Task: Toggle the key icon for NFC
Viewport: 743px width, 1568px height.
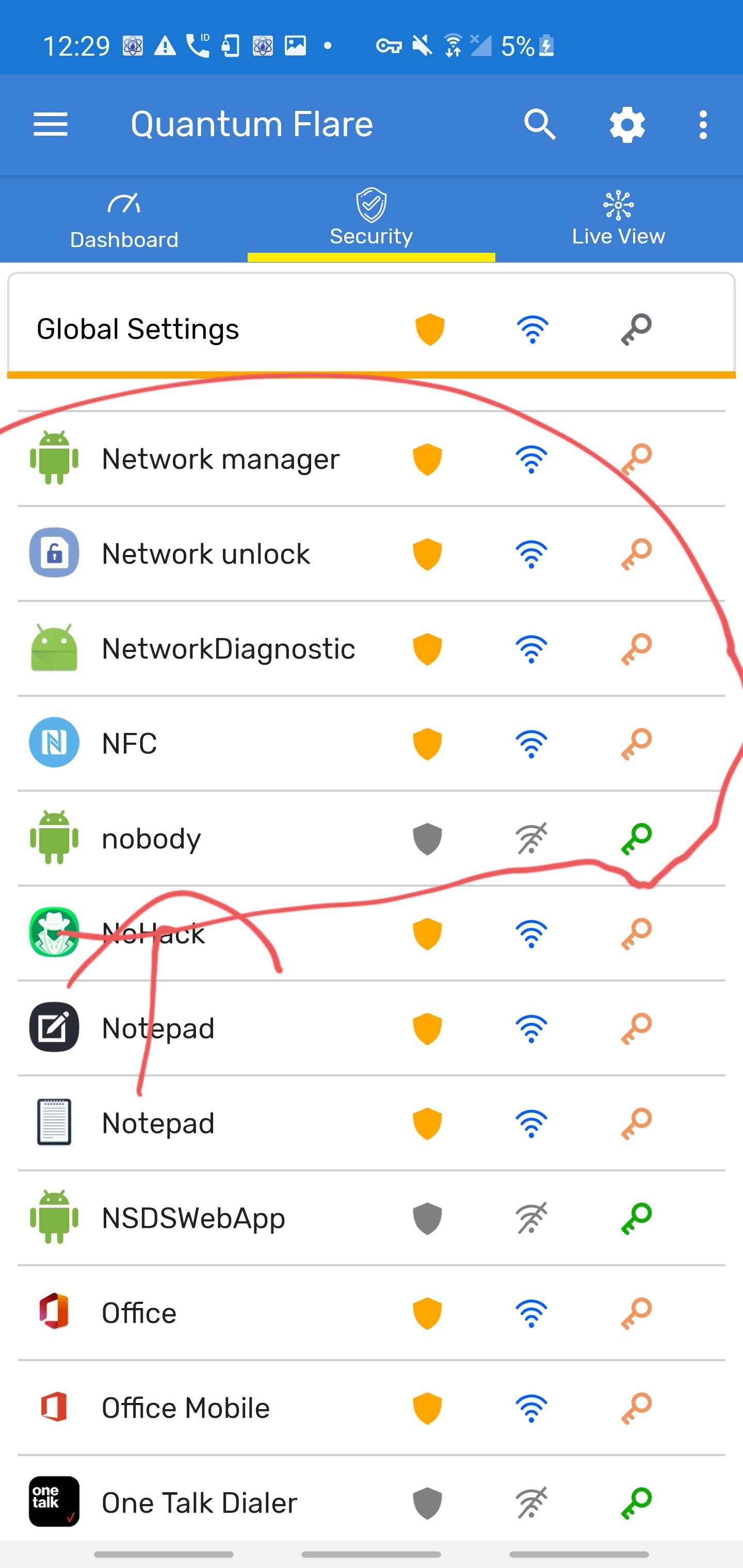Action: point(636,744)
